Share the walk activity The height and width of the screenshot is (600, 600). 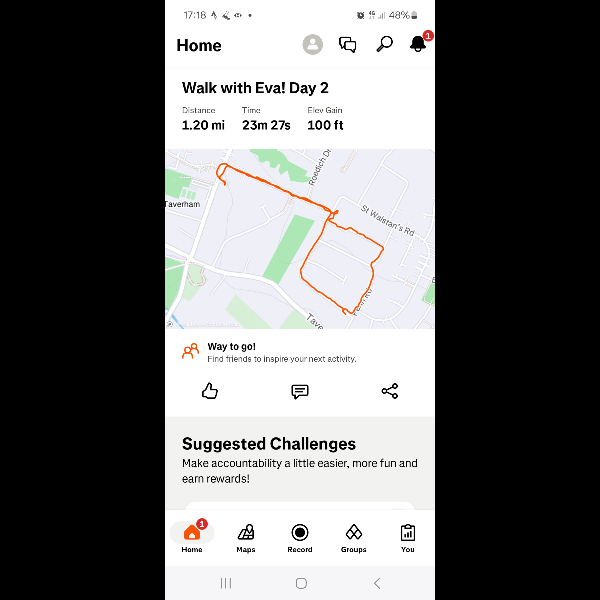[390, 391]
